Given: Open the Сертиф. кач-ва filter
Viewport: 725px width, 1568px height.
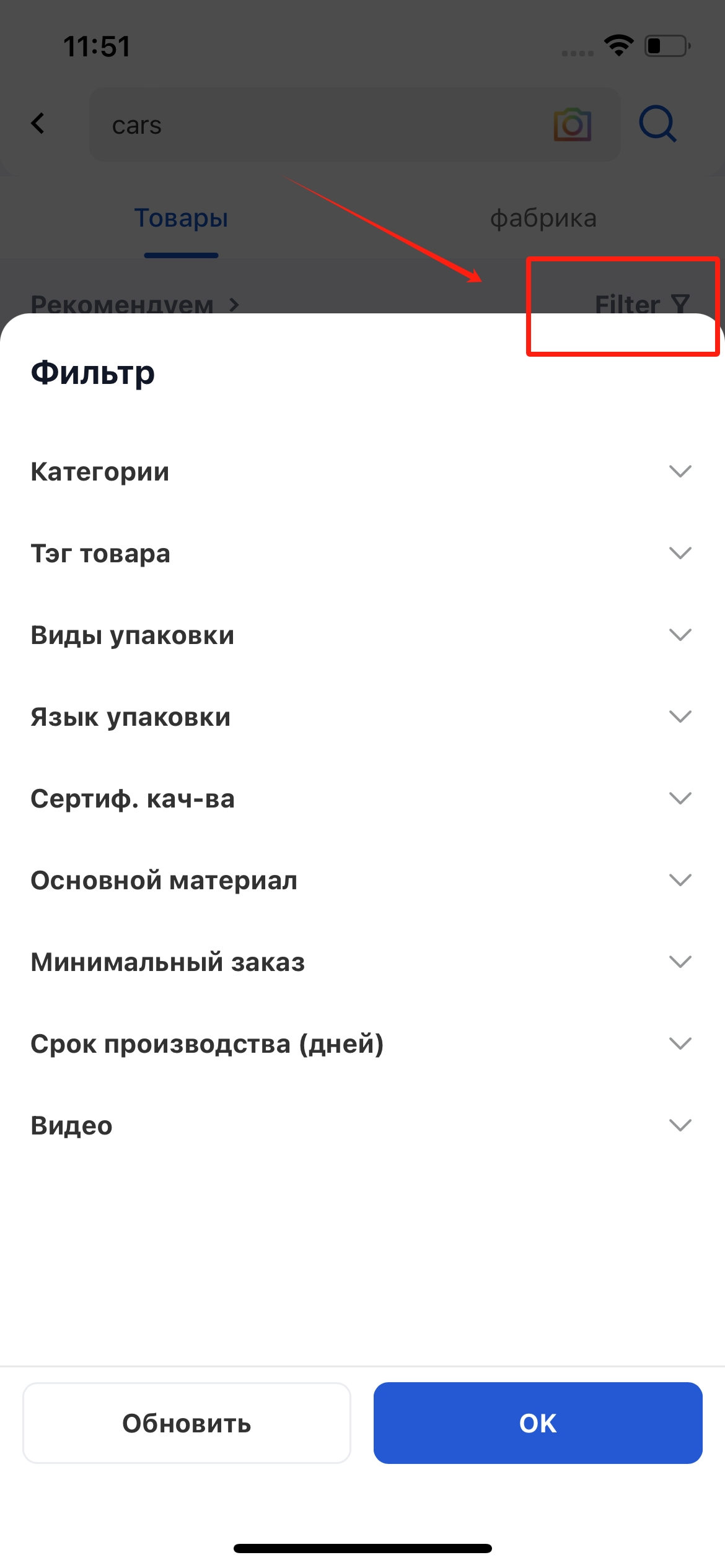Looking at the screenshot, I should point(362,798).
